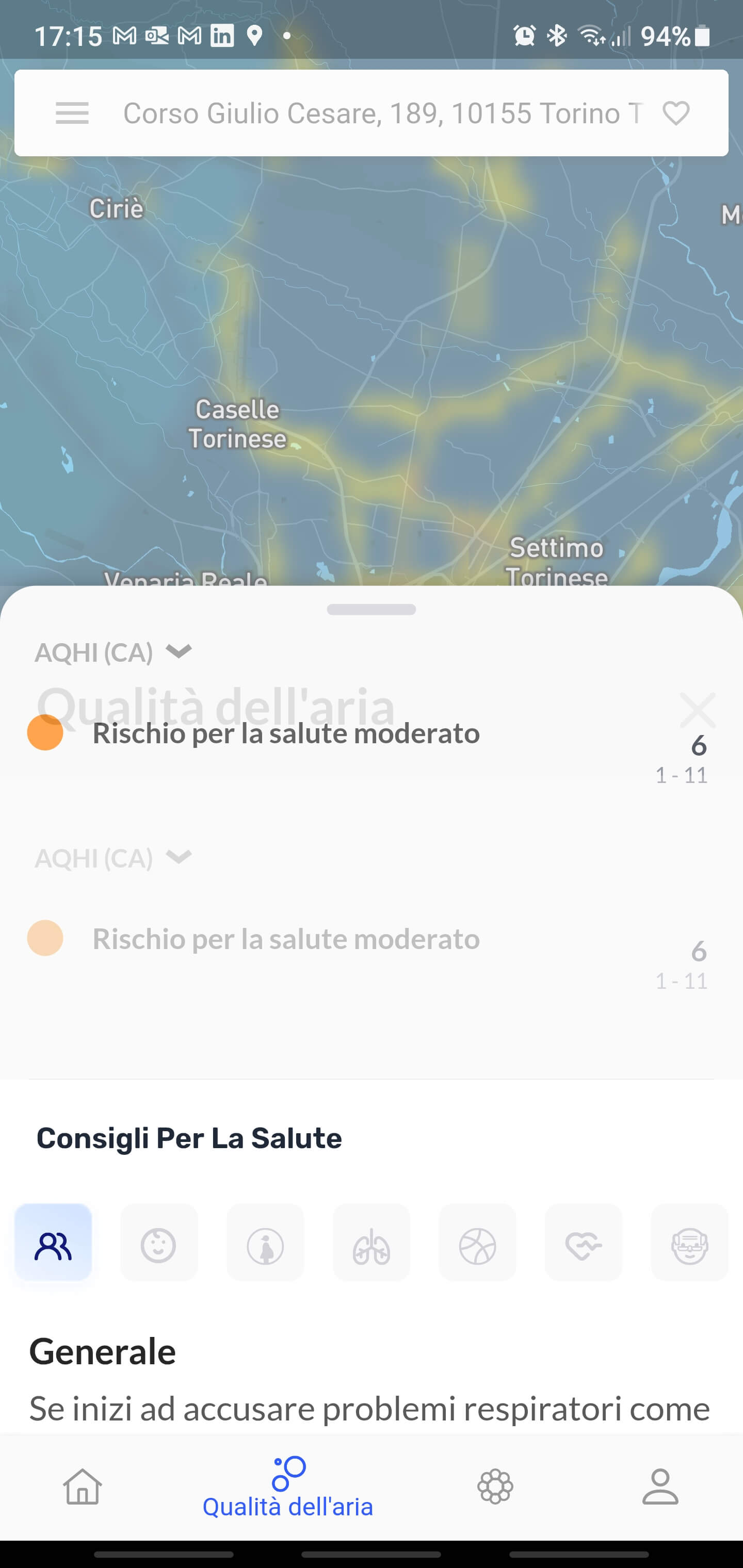This screenshot has height=1568, width=743.
Task: Show health tips for the elderly
Action: coord(689,1246)
